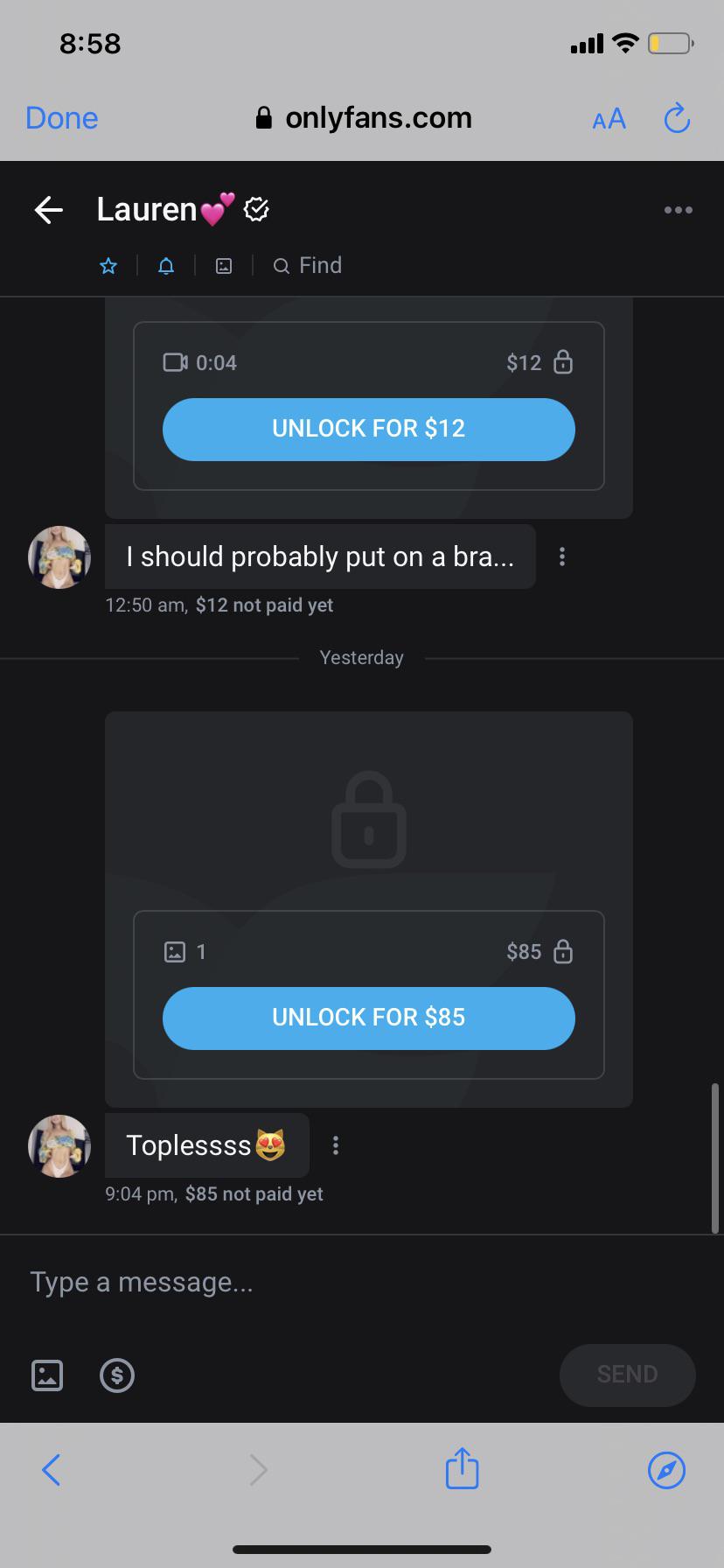Viewport: 724px width, 1568px height.
Task: Open the chat overflow menu
Action: pyautogui.click(x=678, y=209)
